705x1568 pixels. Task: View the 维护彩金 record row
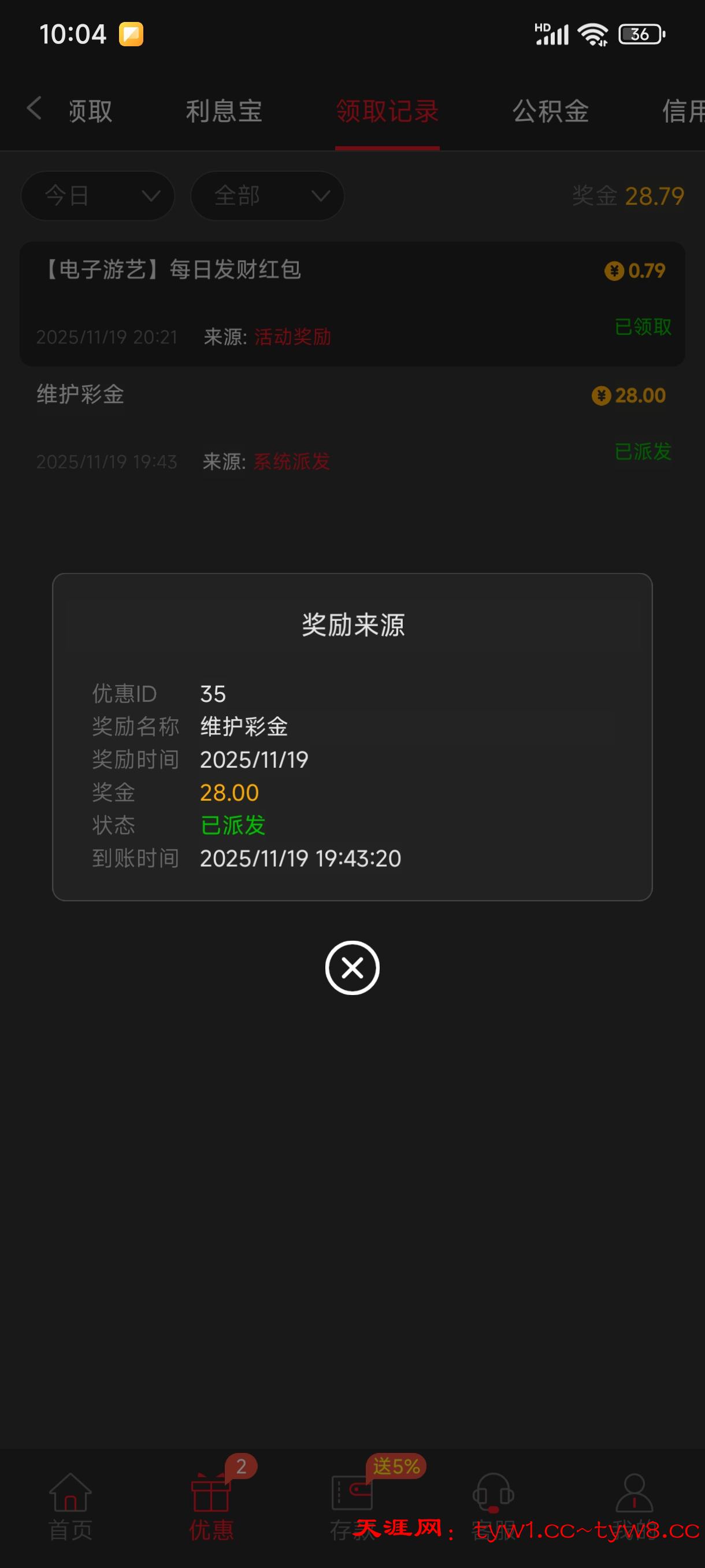tap(352, 427)
